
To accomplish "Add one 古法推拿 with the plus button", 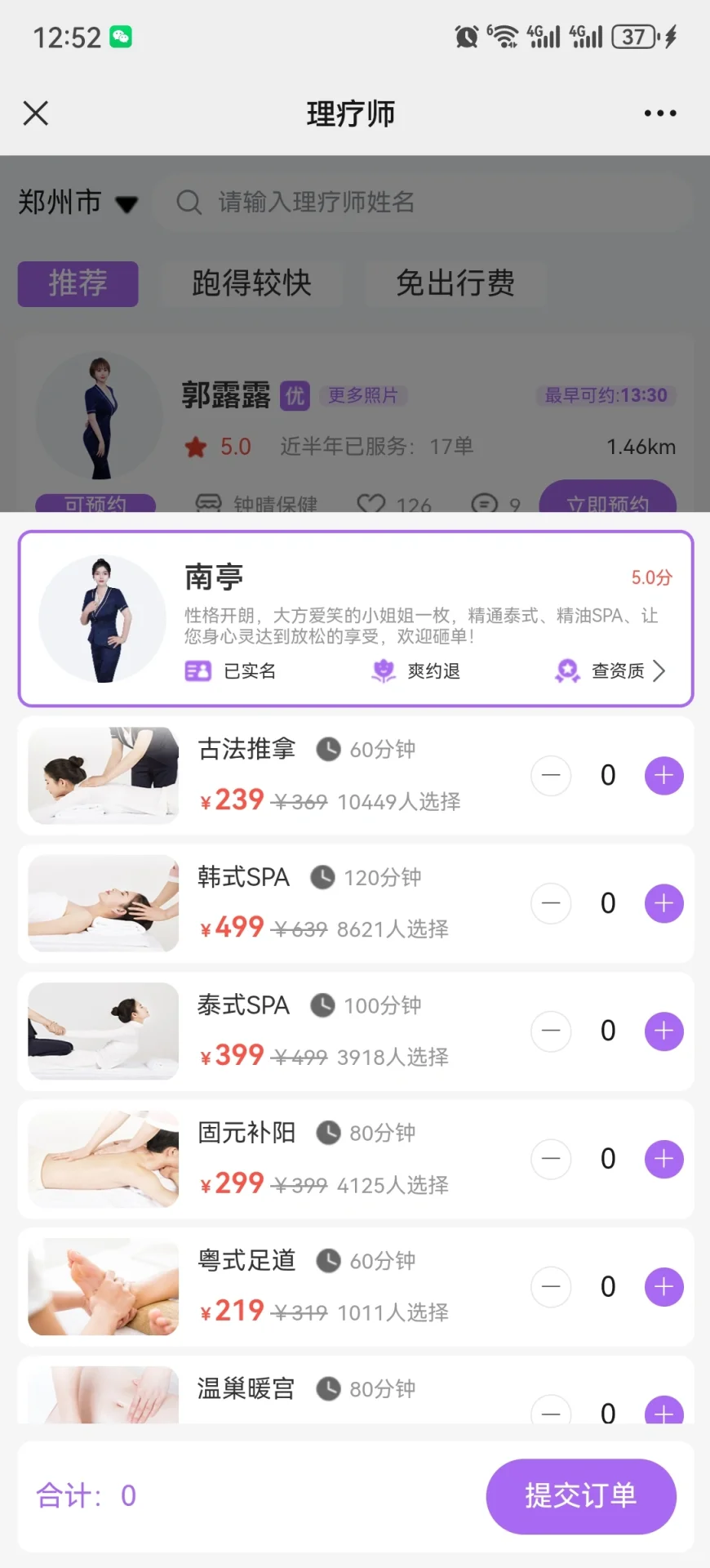I will 663,775.
